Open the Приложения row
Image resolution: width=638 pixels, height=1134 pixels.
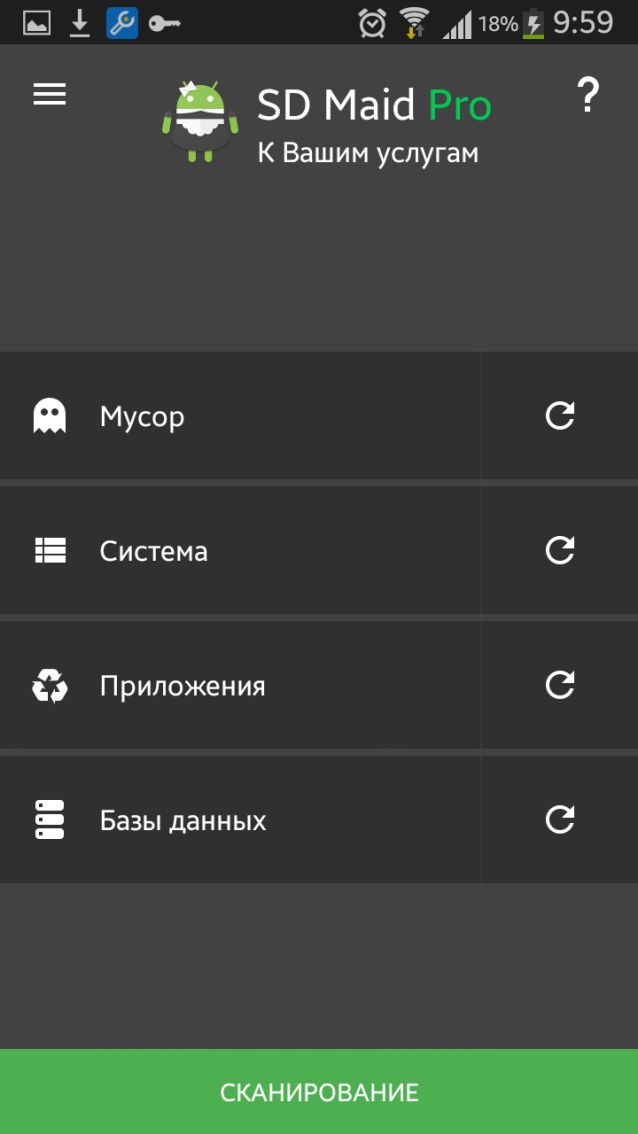pyautogui.click(x=239, y=685)
